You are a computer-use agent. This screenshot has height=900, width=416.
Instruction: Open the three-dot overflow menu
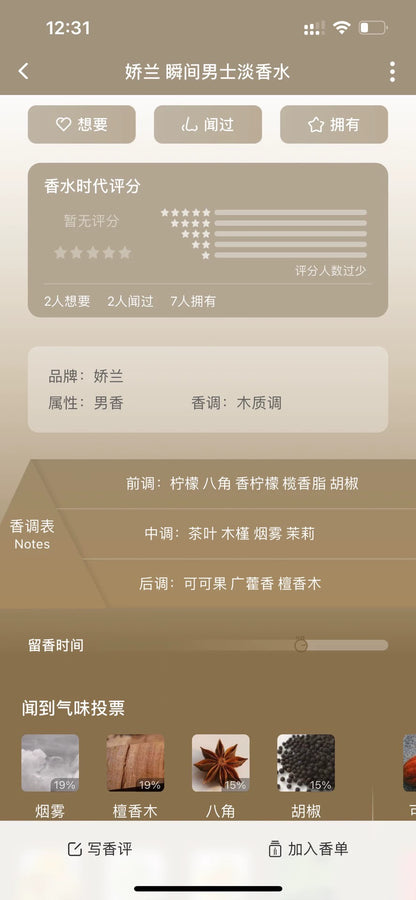[392, 72]
